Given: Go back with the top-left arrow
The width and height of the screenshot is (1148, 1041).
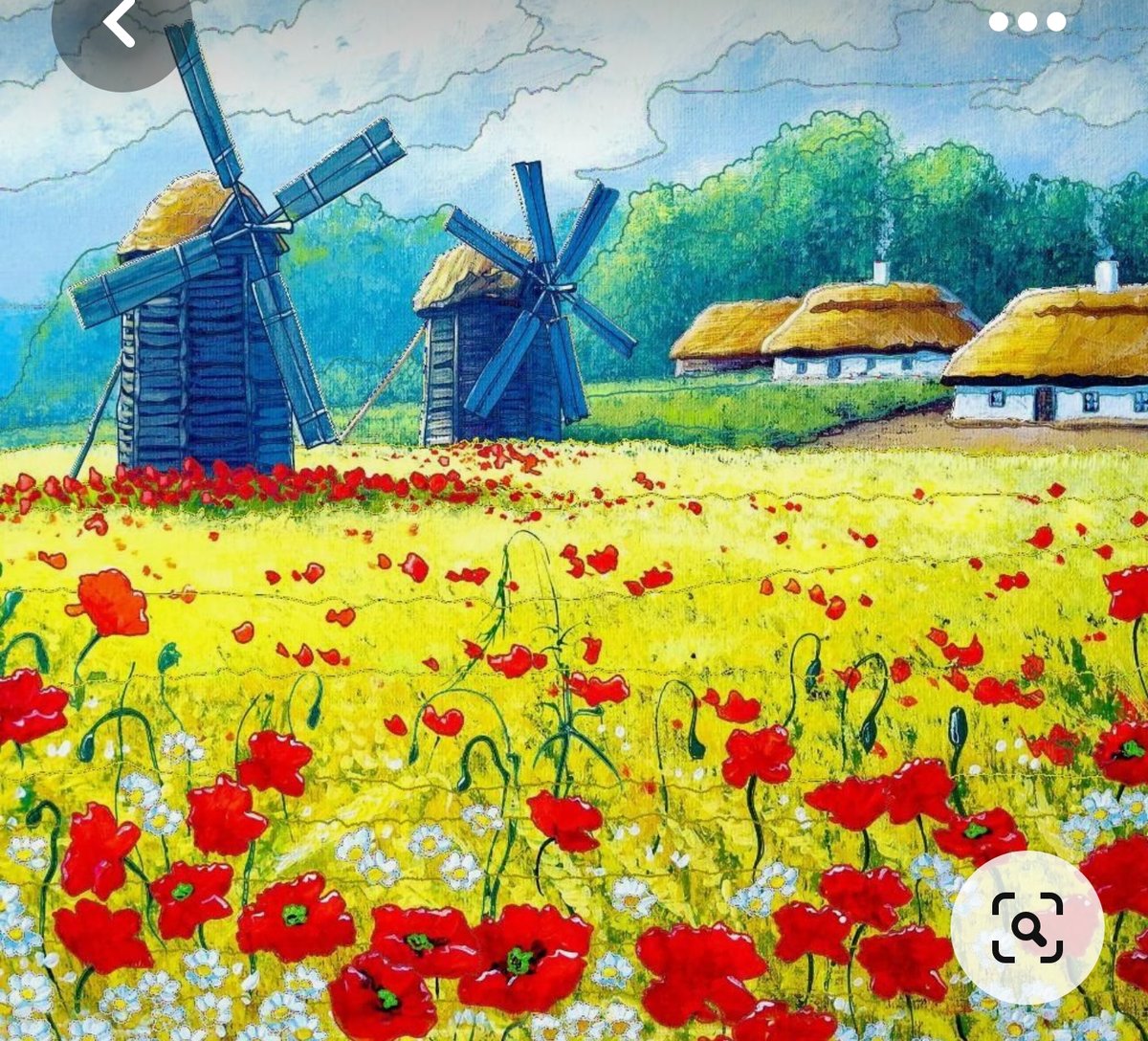Looking at the screenshot, I should [x=120, y=26].
